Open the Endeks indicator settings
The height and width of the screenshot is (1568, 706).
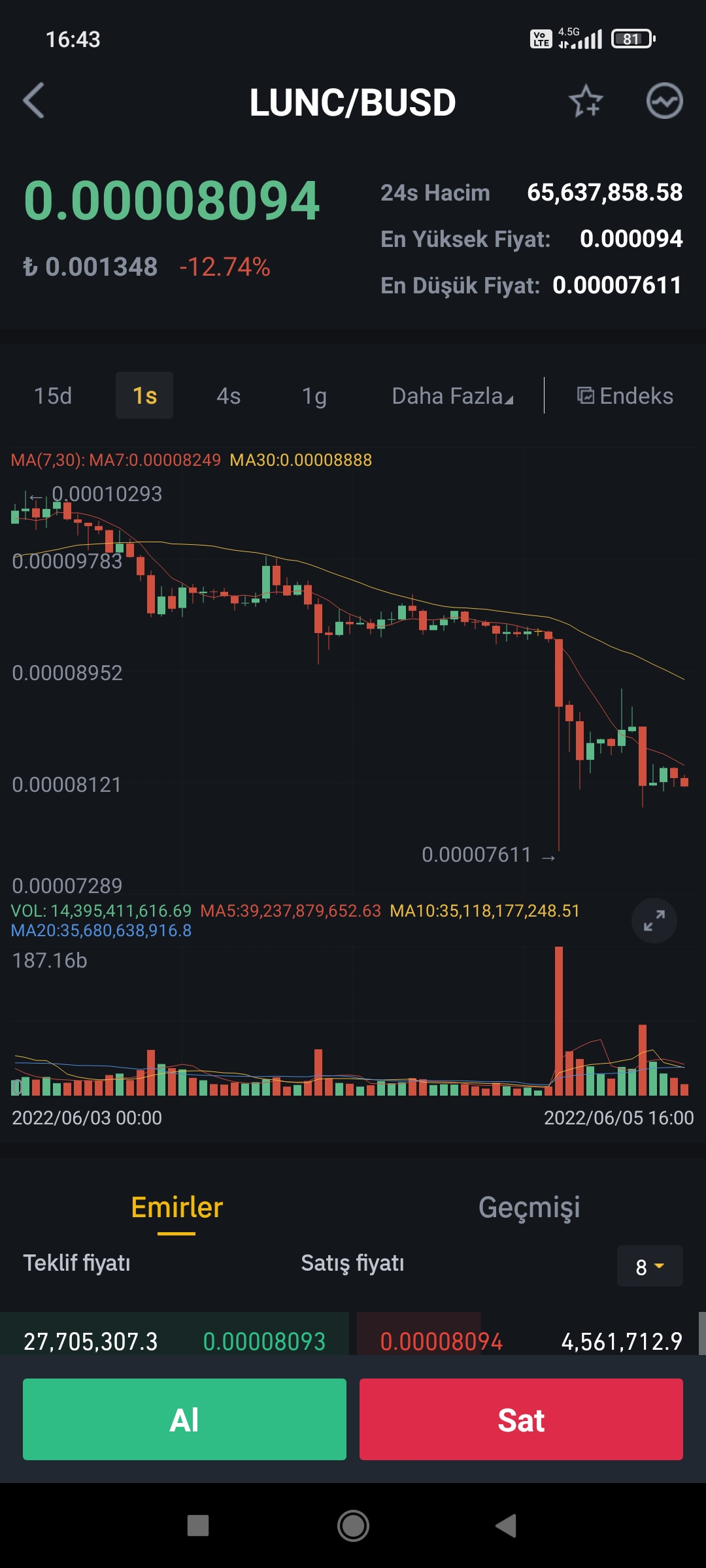625,396
